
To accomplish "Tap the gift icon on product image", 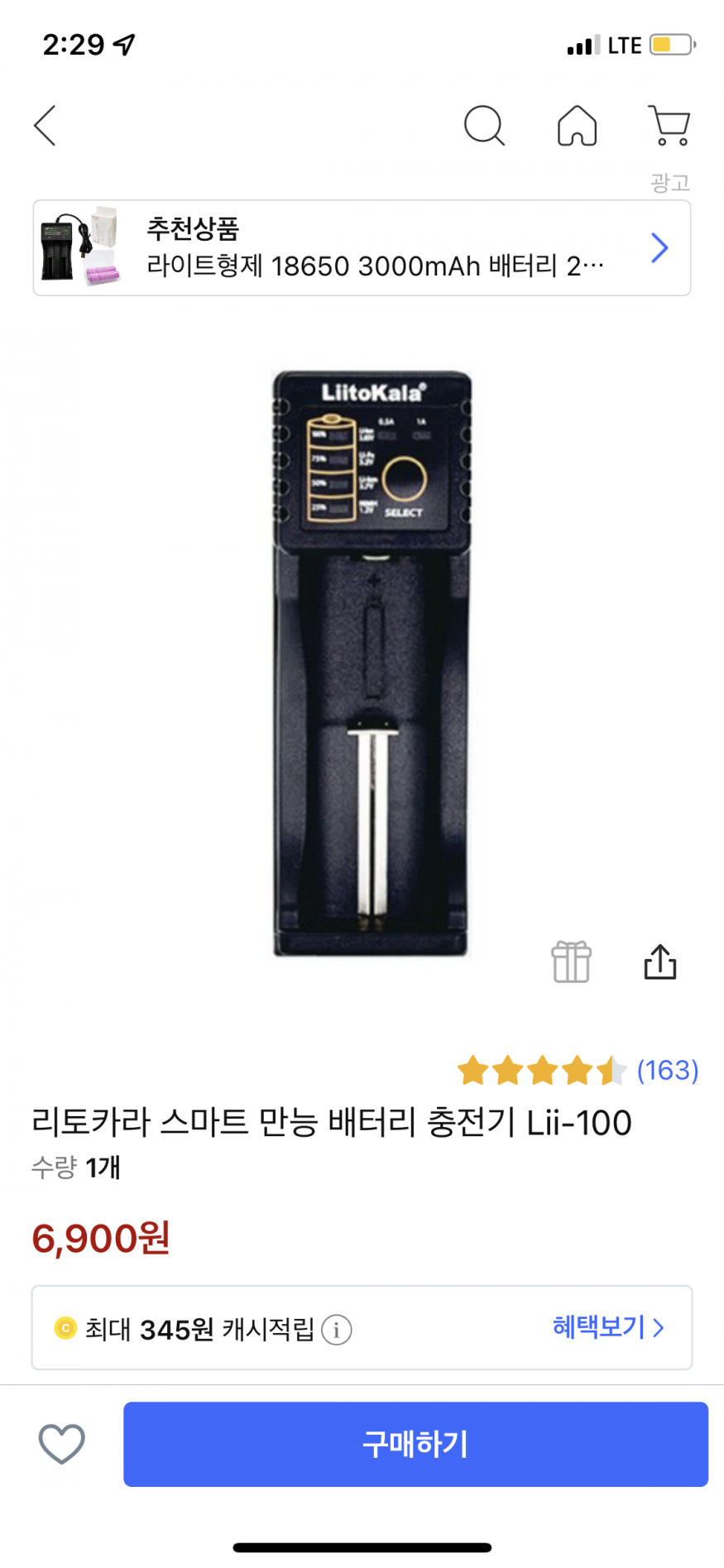I will pyautogui.click(x=571, y=962).
